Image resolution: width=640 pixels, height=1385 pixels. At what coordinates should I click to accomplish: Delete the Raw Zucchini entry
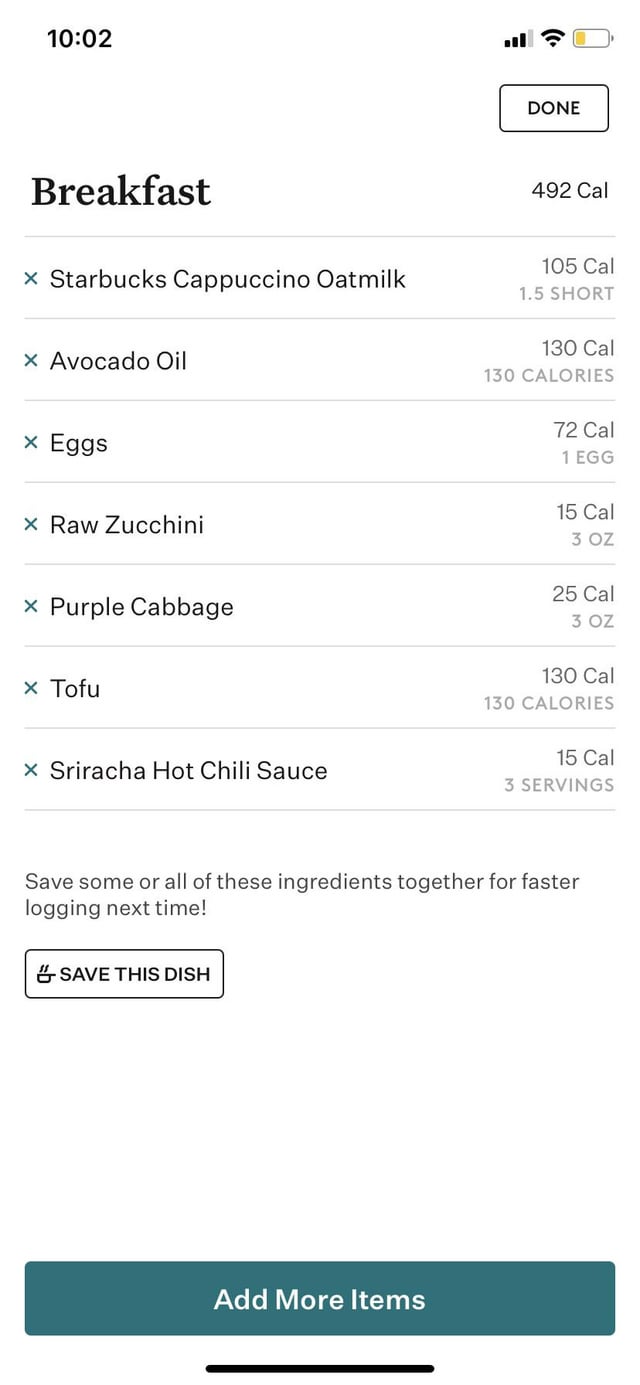[x=31, y=525]
